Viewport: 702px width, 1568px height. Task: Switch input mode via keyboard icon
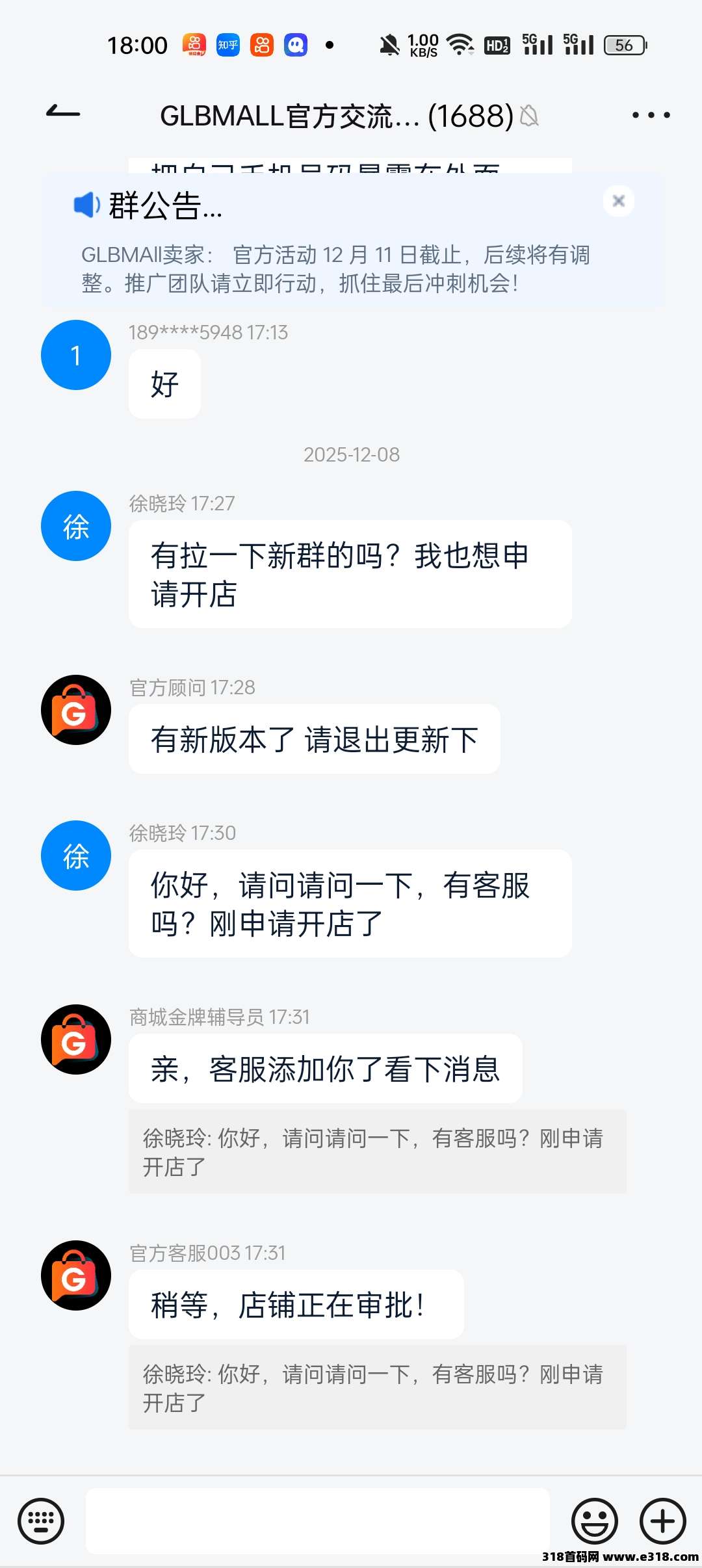coord(41,1521)
